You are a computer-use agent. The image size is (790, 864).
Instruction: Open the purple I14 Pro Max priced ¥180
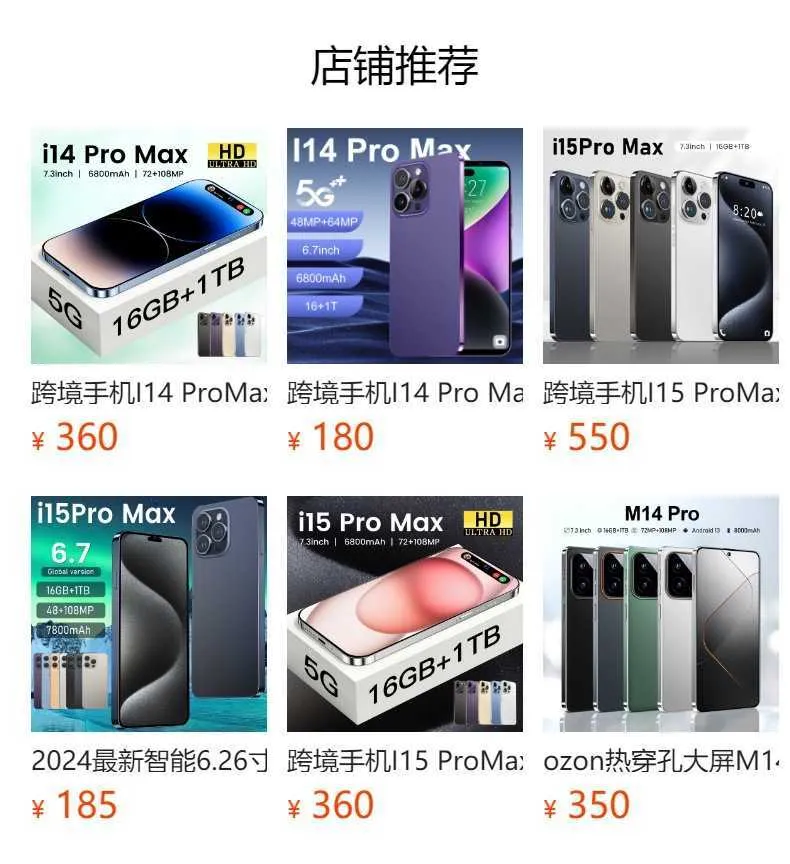404,246
